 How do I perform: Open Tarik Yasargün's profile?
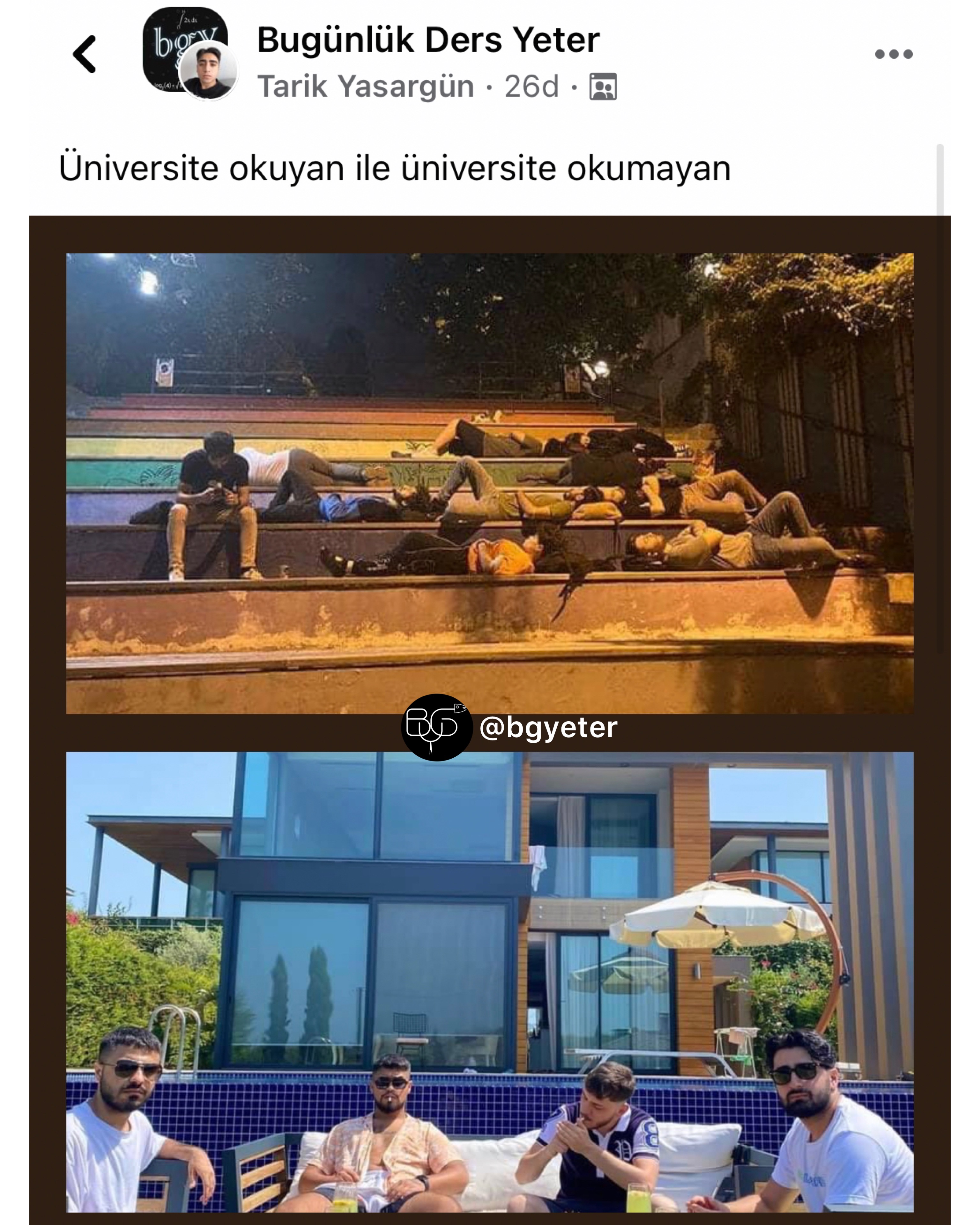365,86
